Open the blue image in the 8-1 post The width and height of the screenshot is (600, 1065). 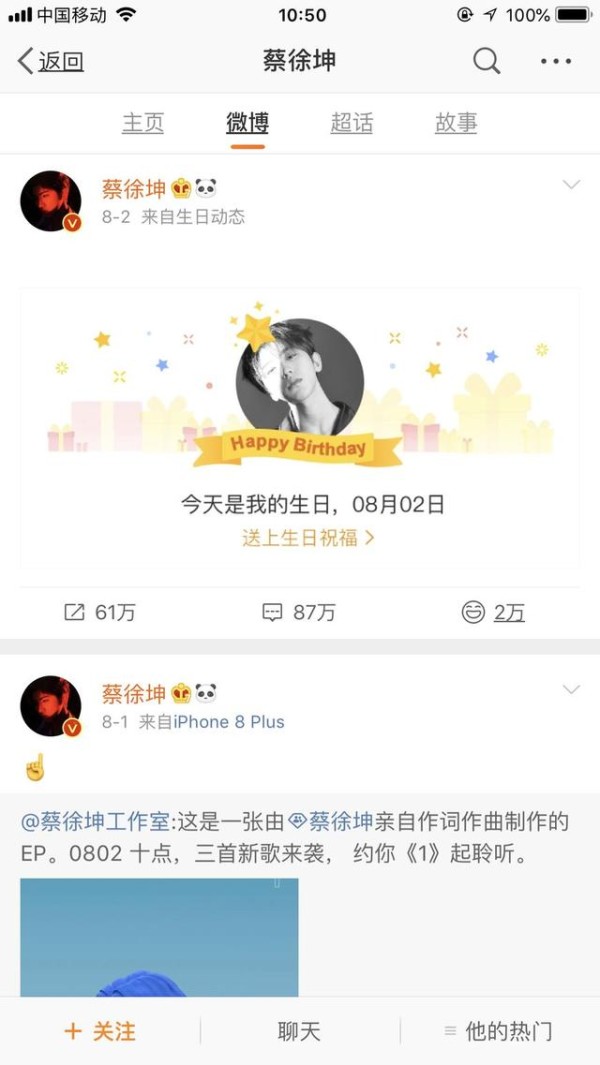click(159, 935)
